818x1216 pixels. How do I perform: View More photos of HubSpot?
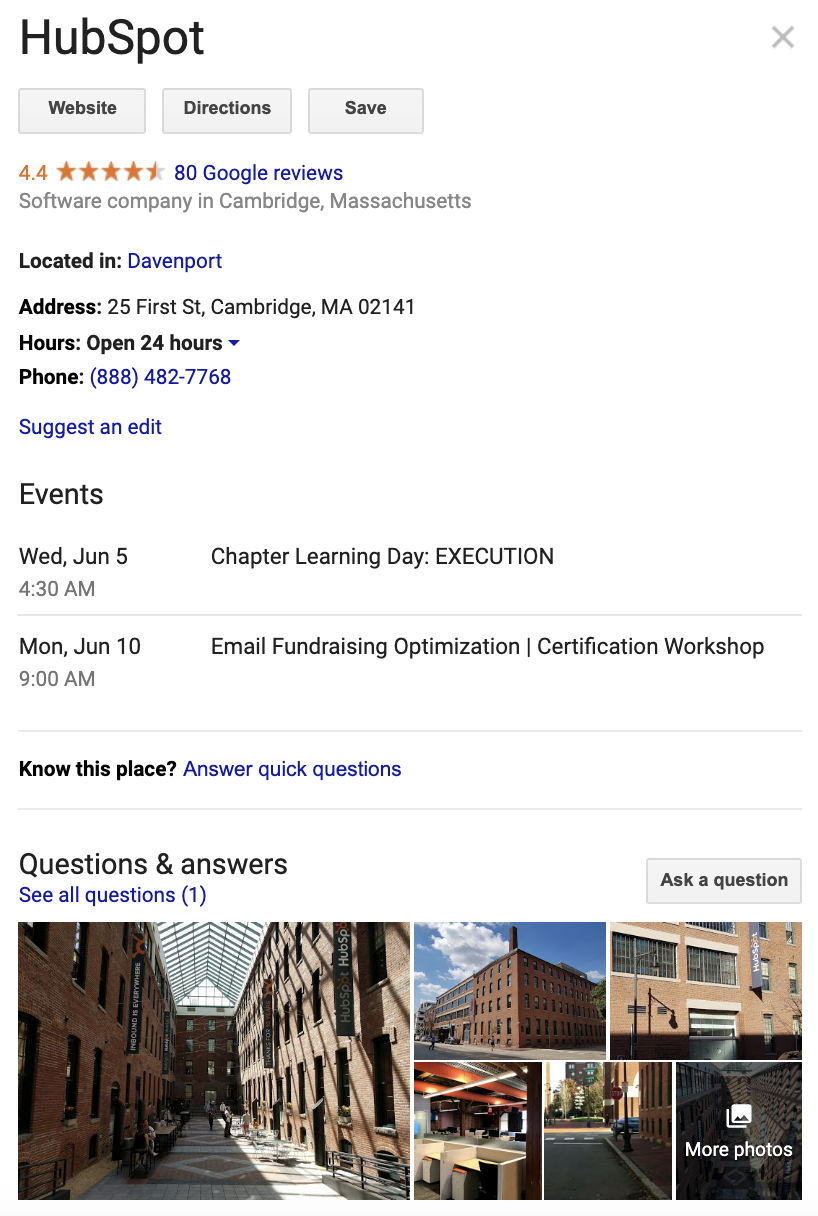(x=738, y=1131)
